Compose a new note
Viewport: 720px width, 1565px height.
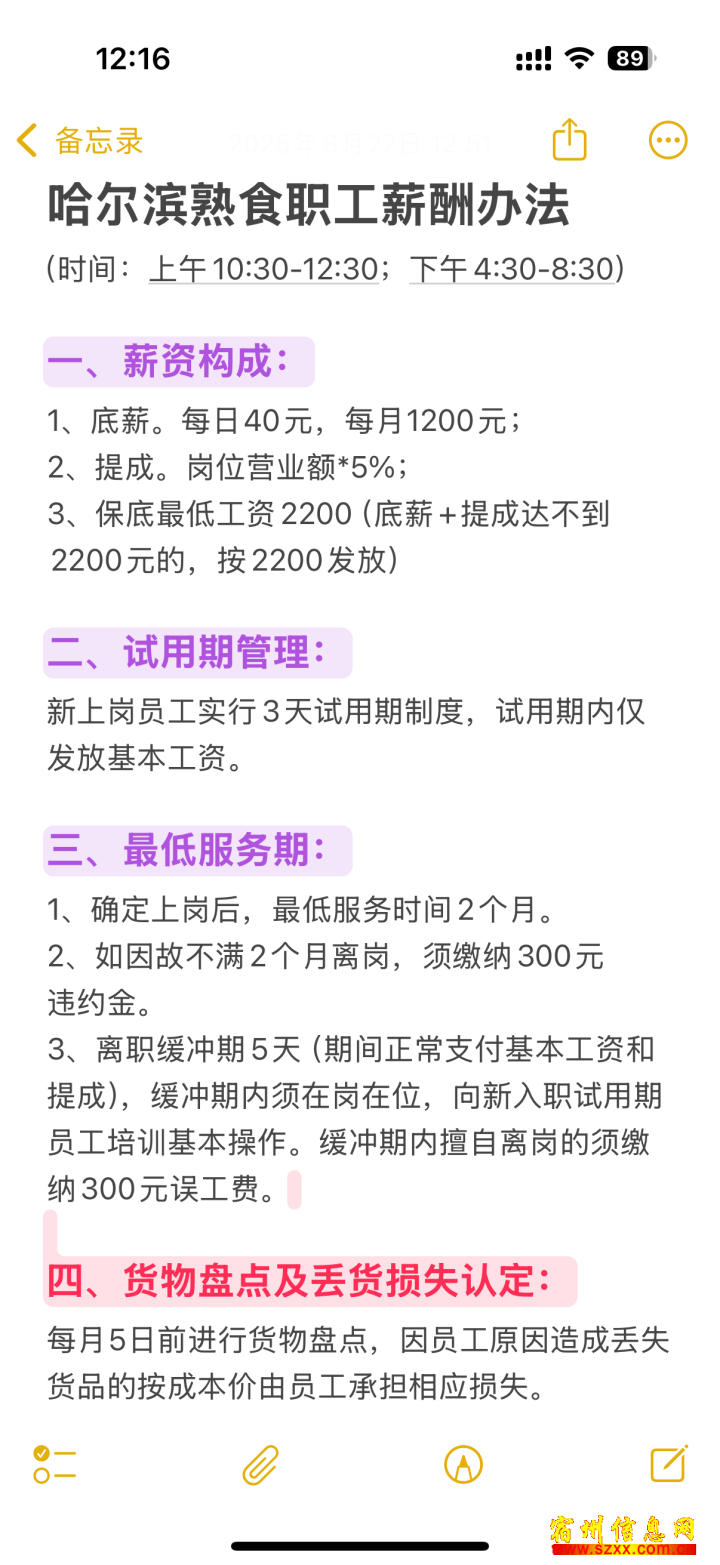click(x=668, y=1464)
